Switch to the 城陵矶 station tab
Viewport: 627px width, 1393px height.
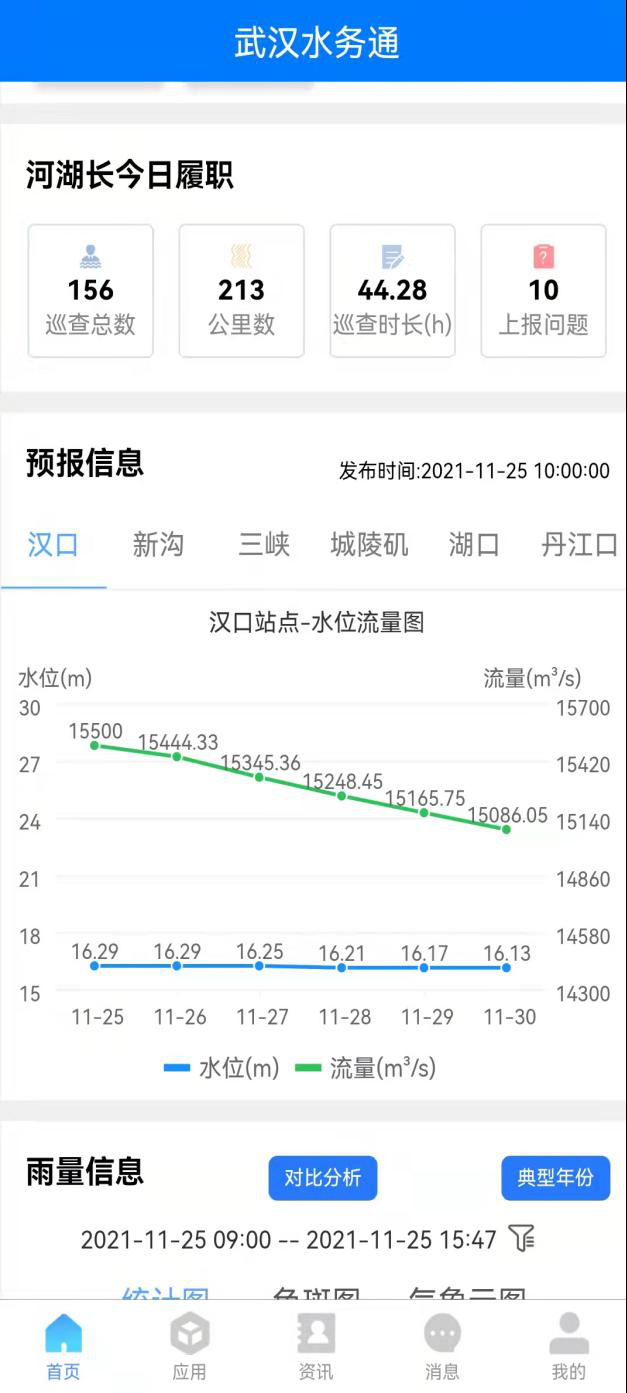pyautogui.click(x=369, y=545)
